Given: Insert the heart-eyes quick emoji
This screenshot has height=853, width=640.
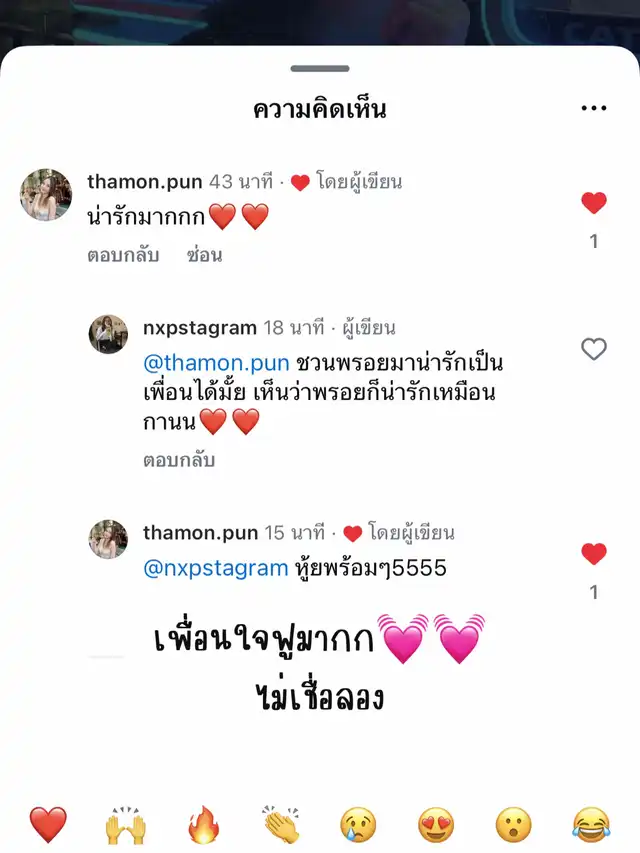Looking at the screenshot, I should (x=436, y=825).
